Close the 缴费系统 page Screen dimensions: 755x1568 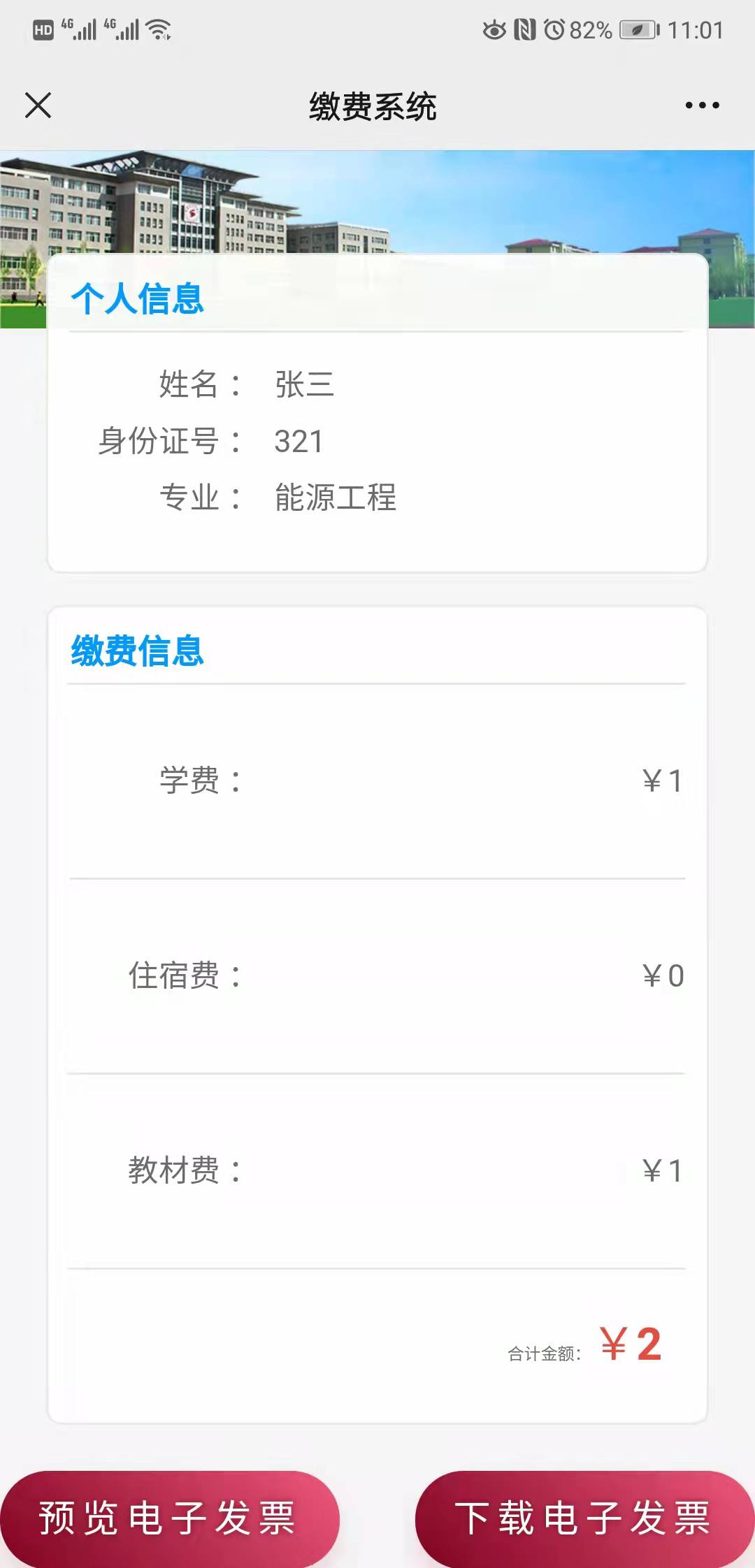click(x=38, y=106)
